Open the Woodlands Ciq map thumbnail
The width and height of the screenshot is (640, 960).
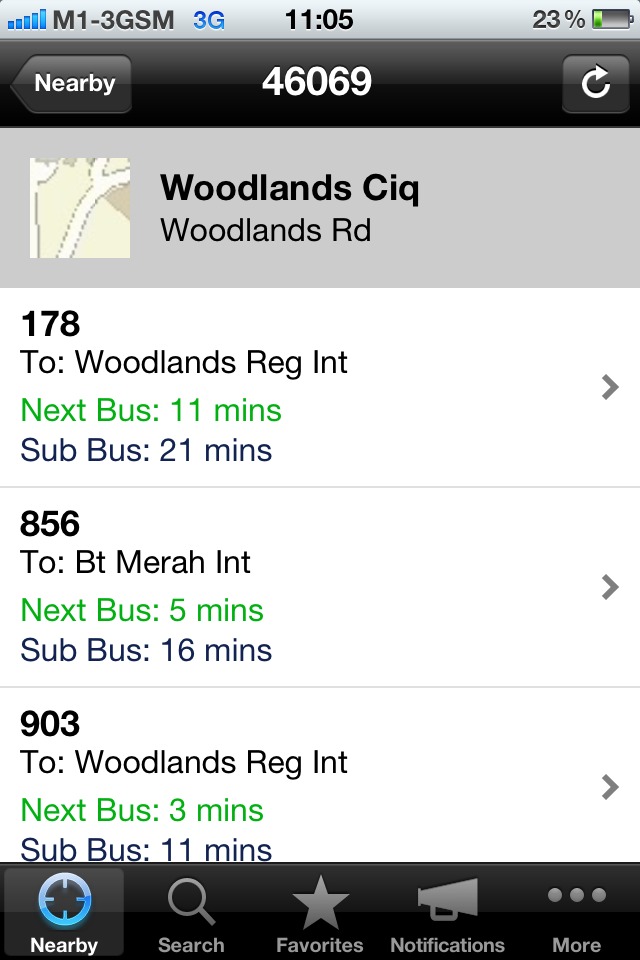click(x=80, y=208)
